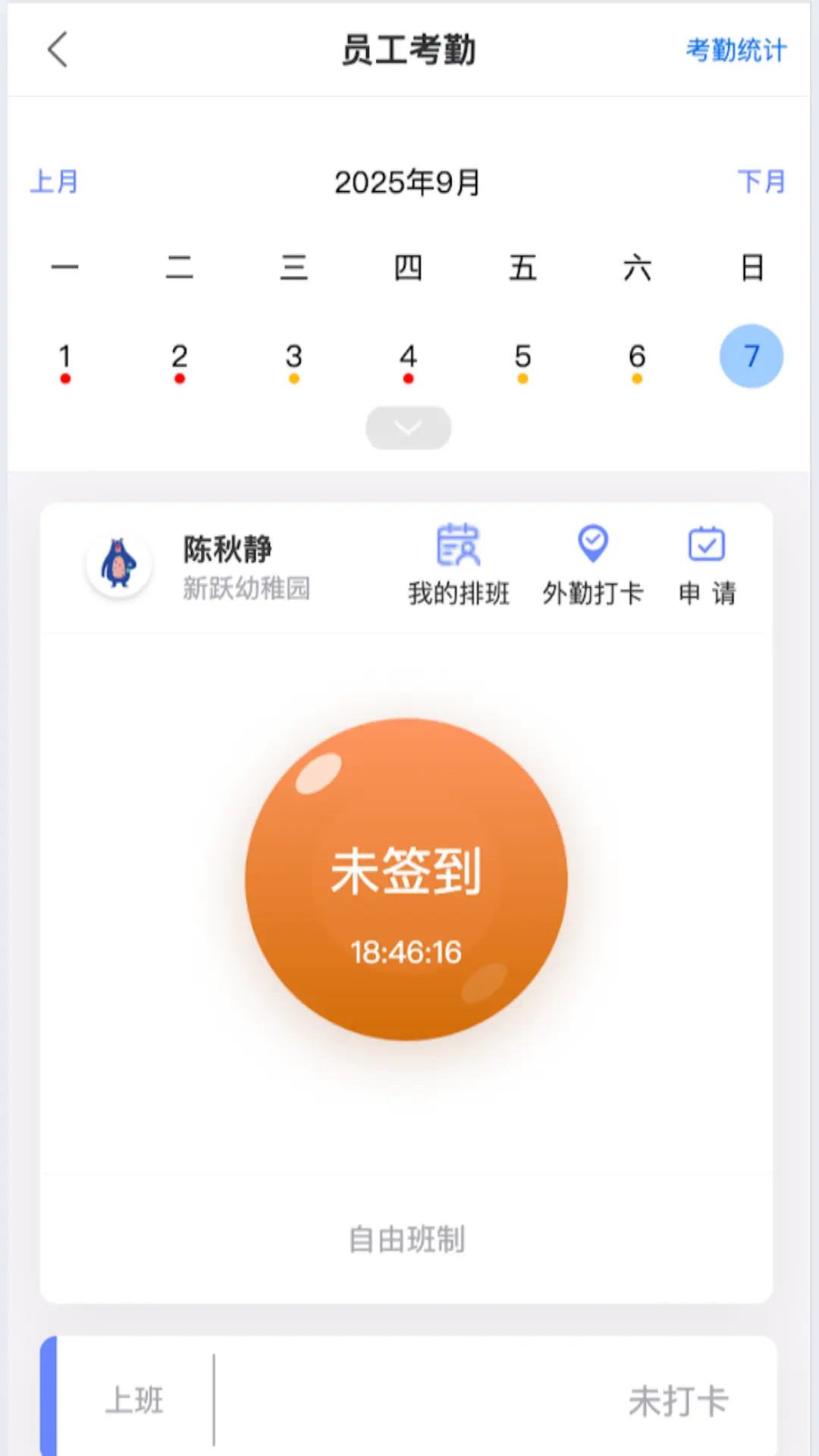The image size is (819, 1456).
Task: Expand the calendar with the chevron
Action: [x=408, y=427]
